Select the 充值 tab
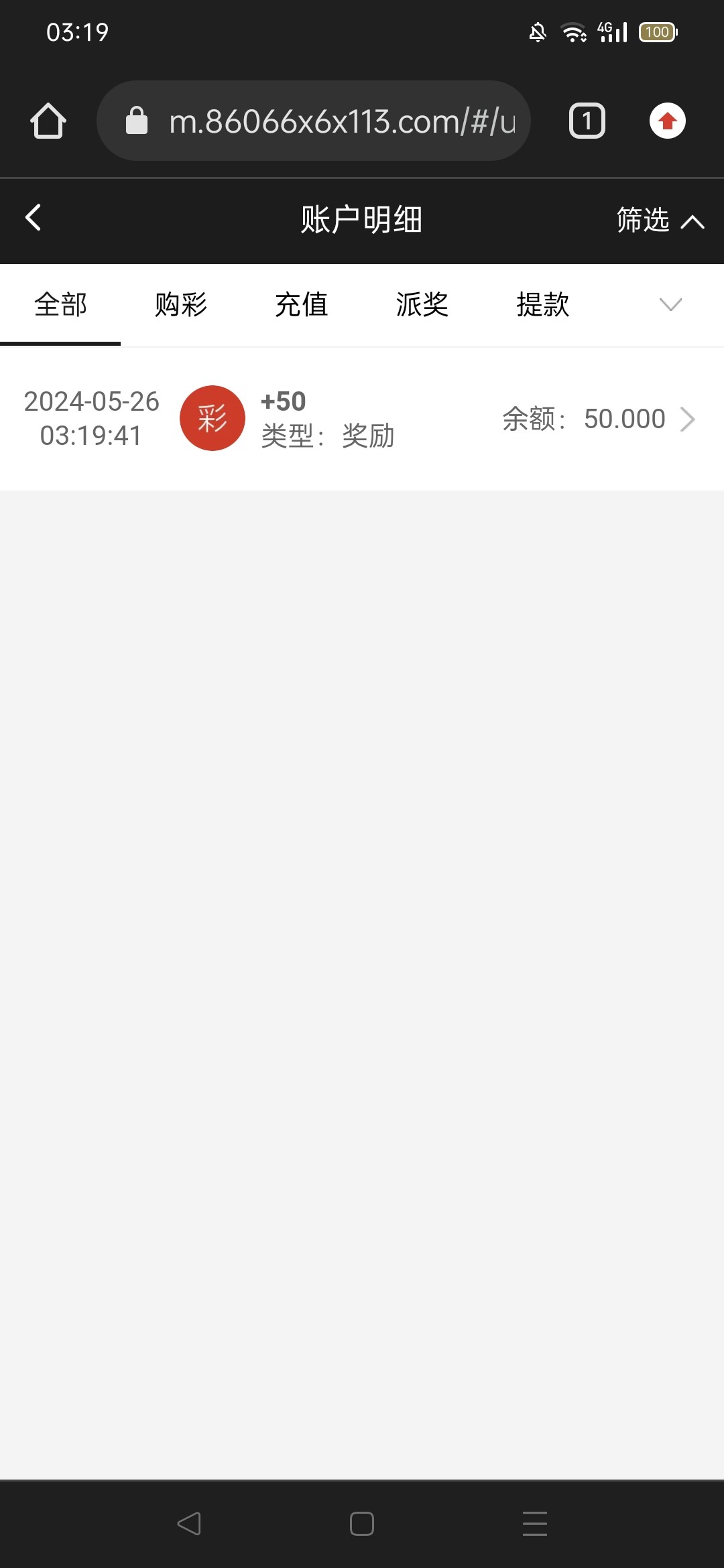 [302, 305]
